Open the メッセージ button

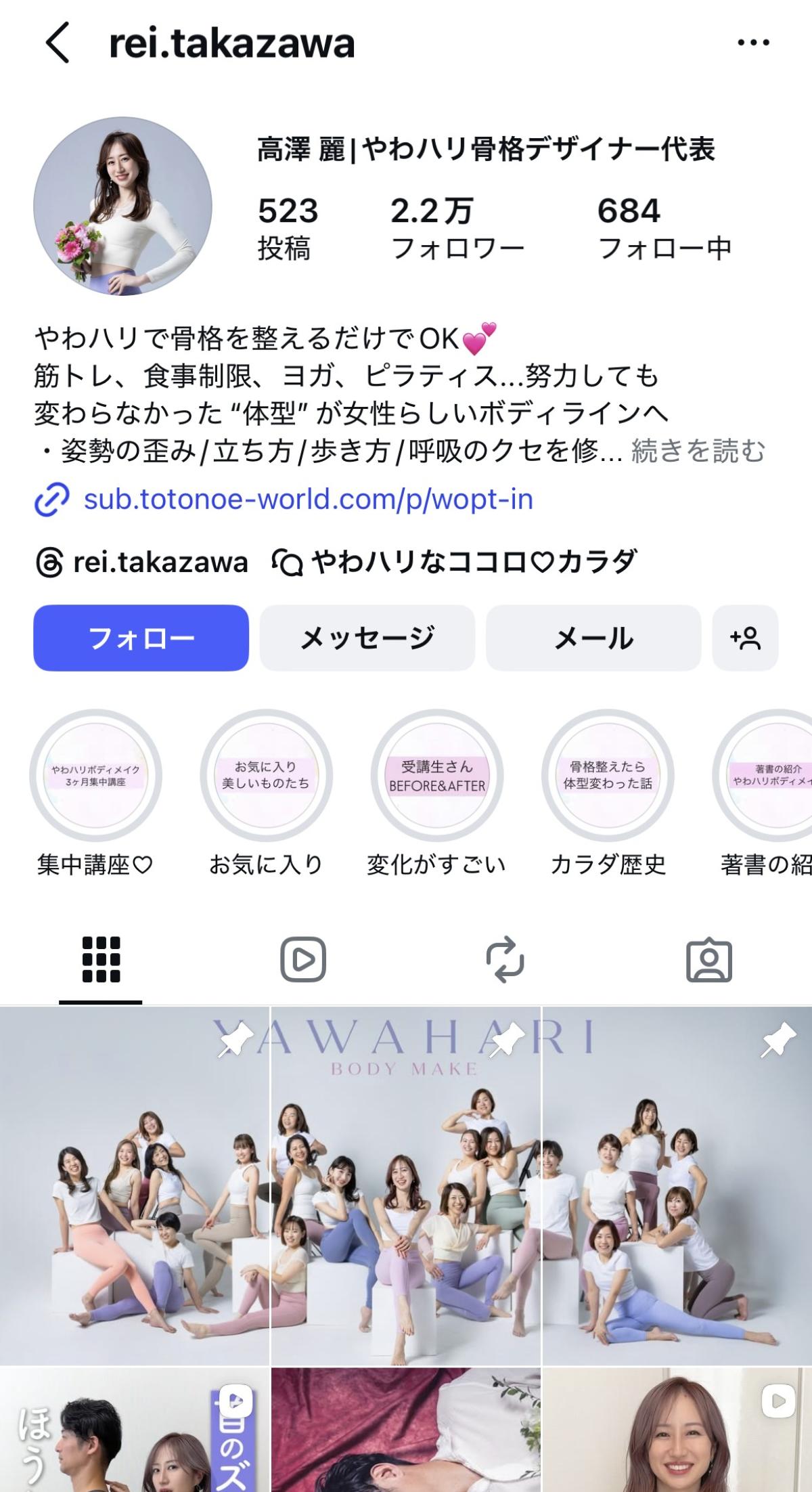point(367,638)
